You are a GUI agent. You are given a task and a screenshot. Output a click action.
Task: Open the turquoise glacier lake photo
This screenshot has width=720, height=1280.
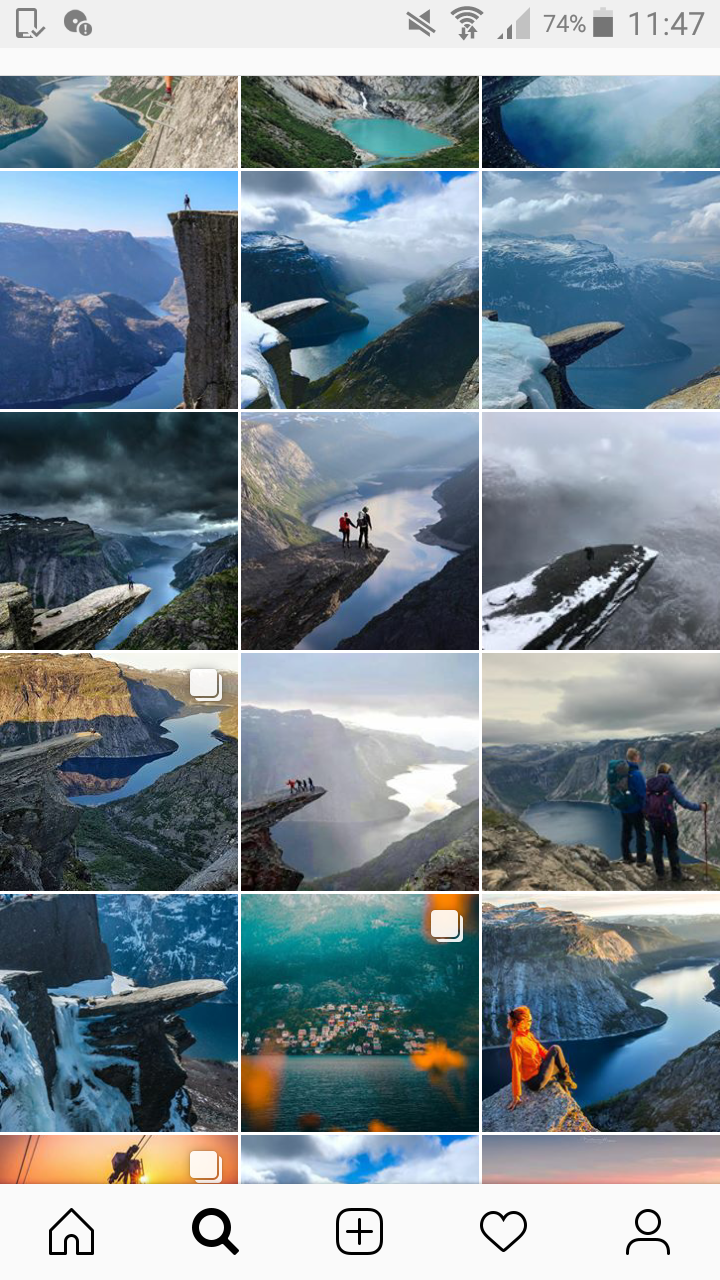[x=359, y=122]
